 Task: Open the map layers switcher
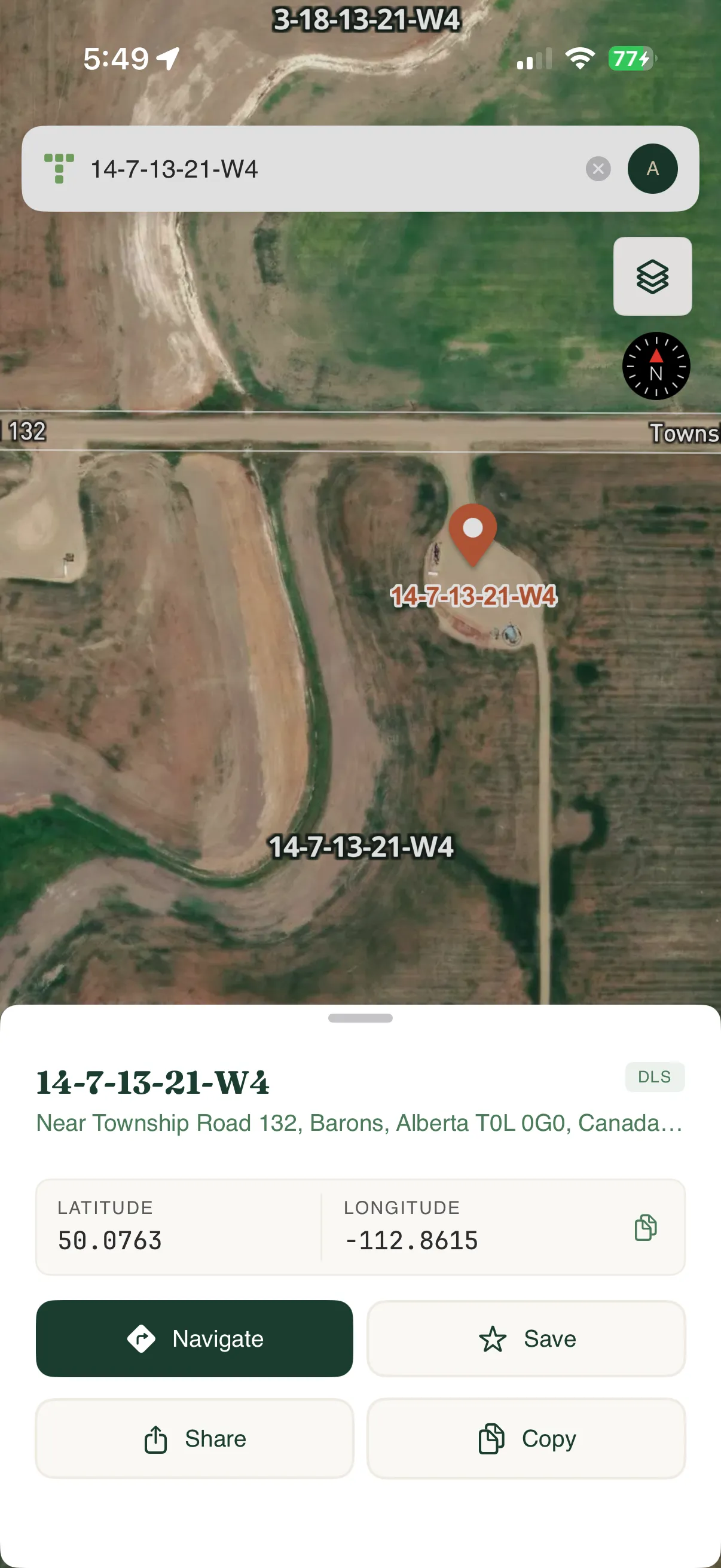coord(652,277)
